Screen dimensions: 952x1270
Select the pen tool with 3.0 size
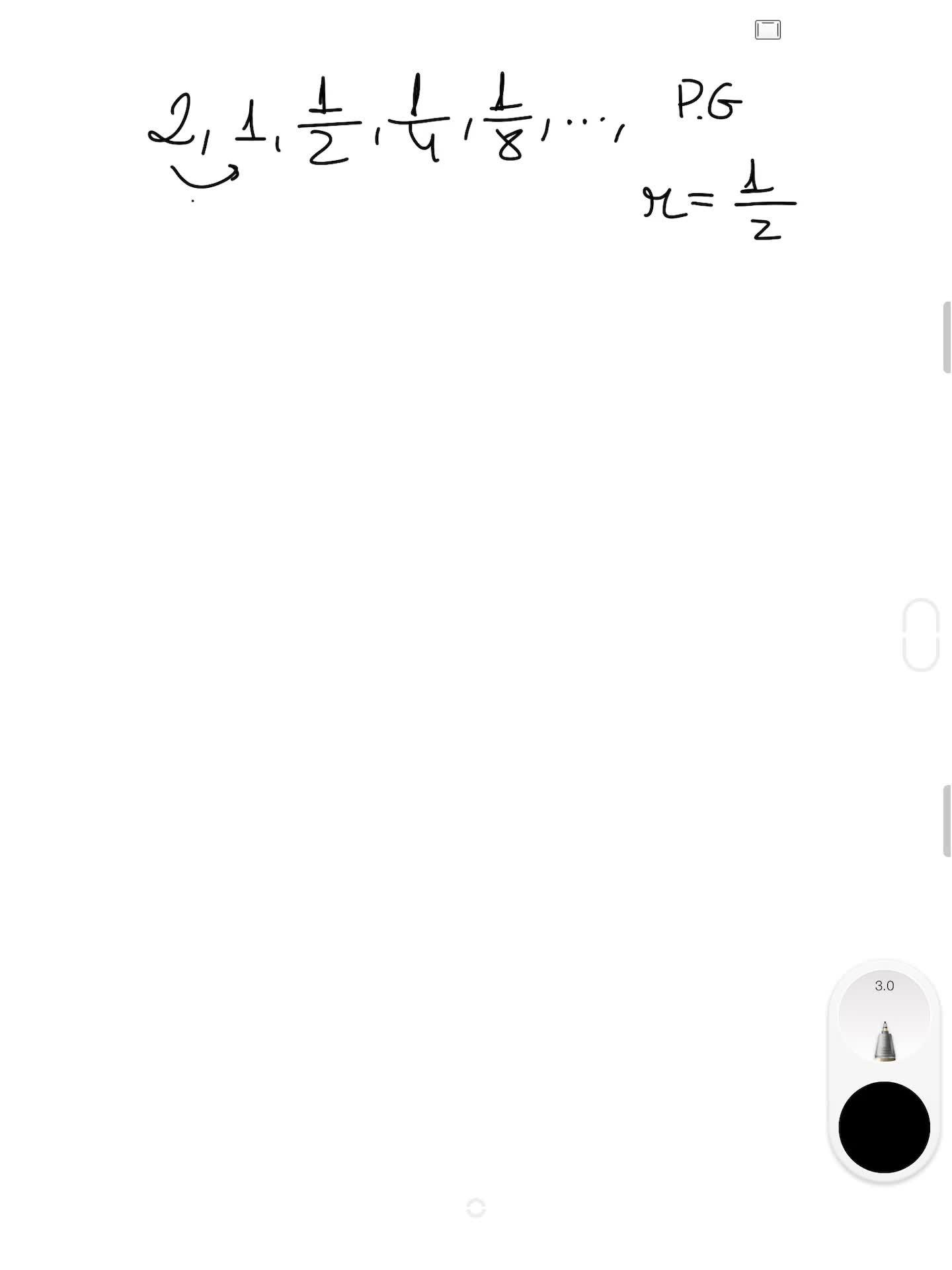point(884,1017)
